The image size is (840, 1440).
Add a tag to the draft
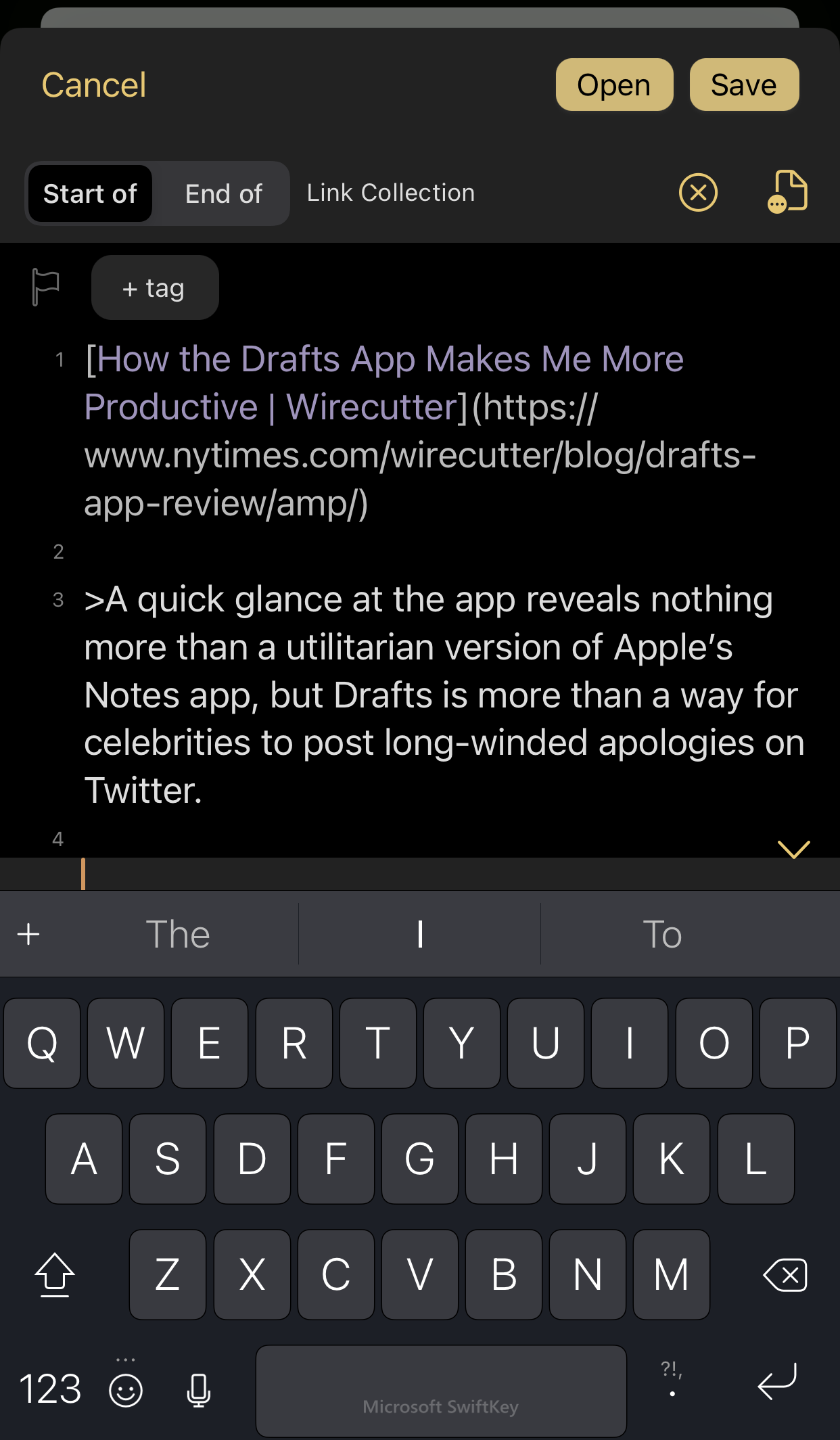155,287
